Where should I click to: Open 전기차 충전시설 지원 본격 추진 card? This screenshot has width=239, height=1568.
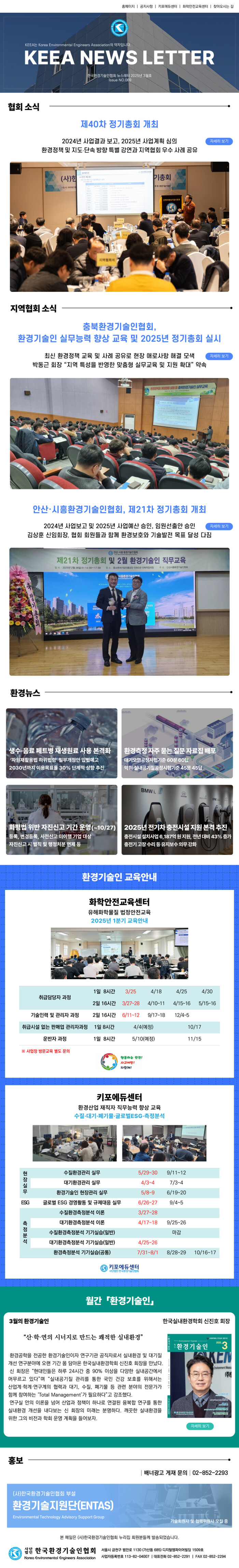coord(177,819)
